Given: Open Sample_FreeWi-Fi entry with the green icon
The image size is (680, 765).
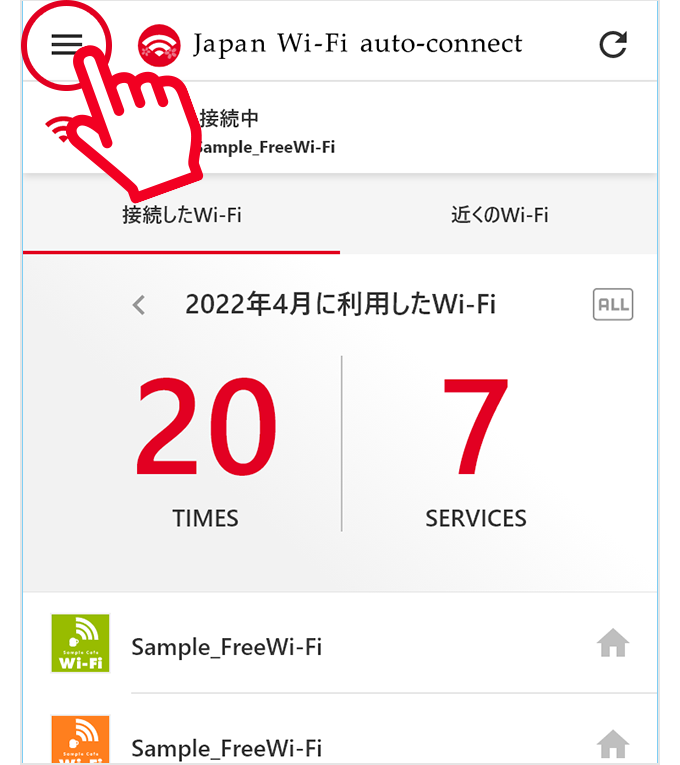Looking at the screenshot, I should click(226, 646).
